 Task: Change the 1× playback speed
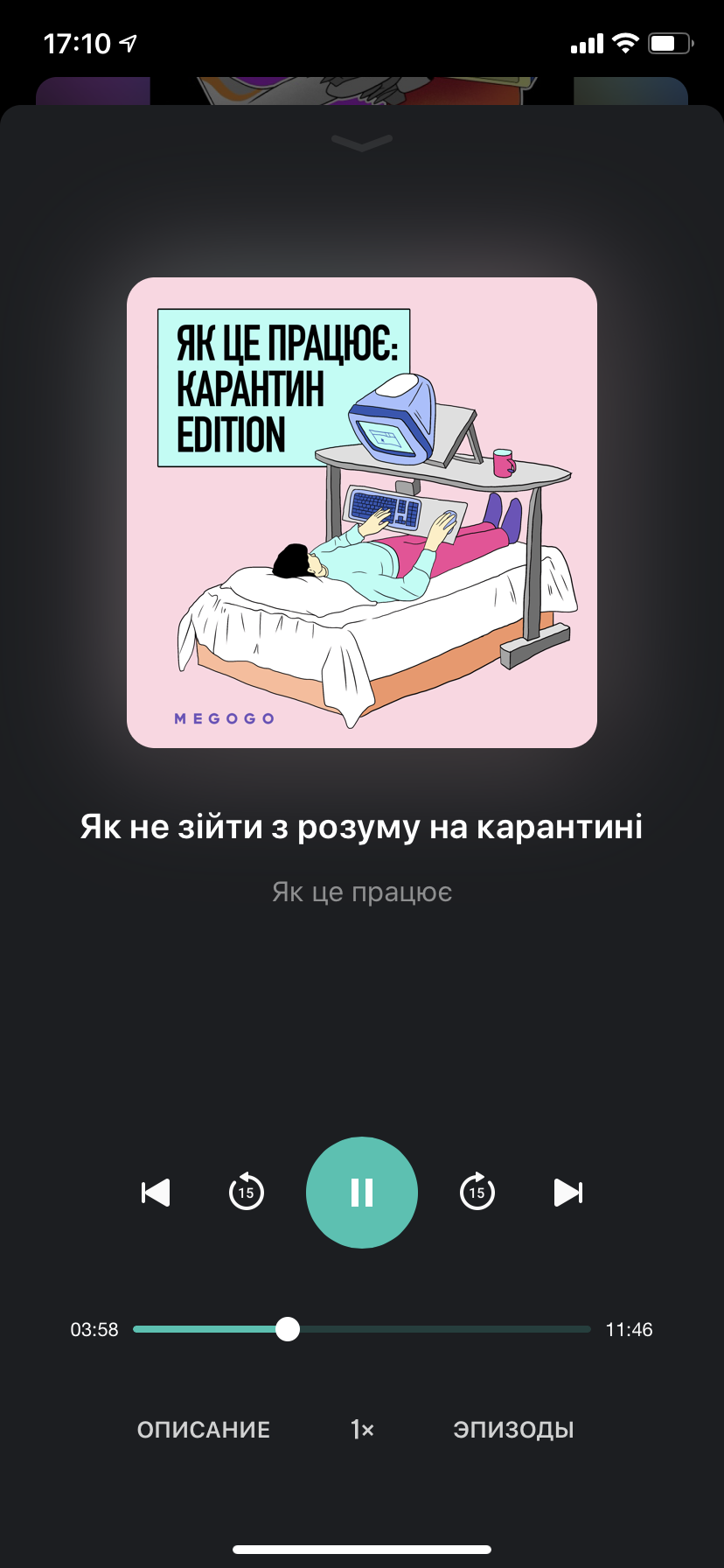[x=362, y=1430]
